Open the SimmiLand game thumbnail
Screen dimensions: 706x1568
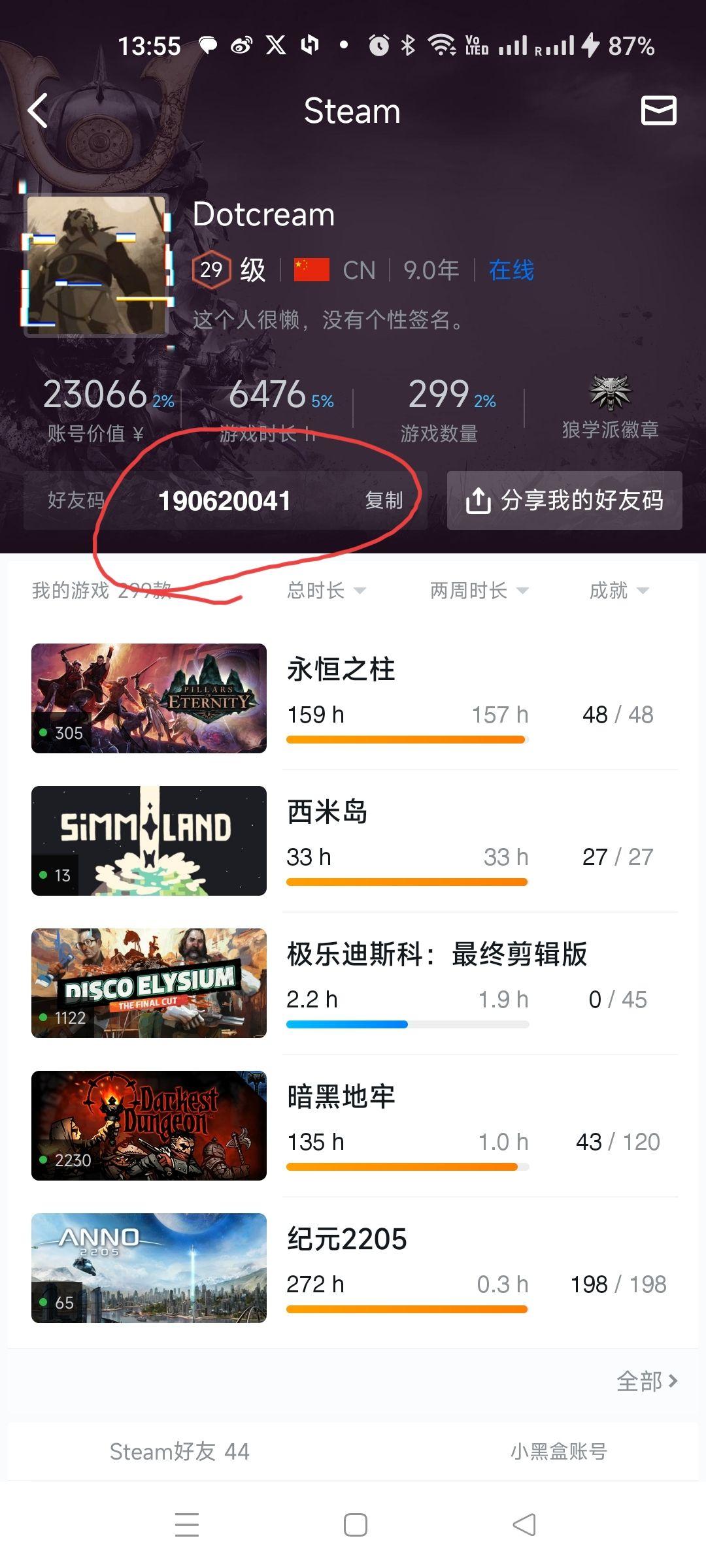pyautogui.click(x=148, y=840)
